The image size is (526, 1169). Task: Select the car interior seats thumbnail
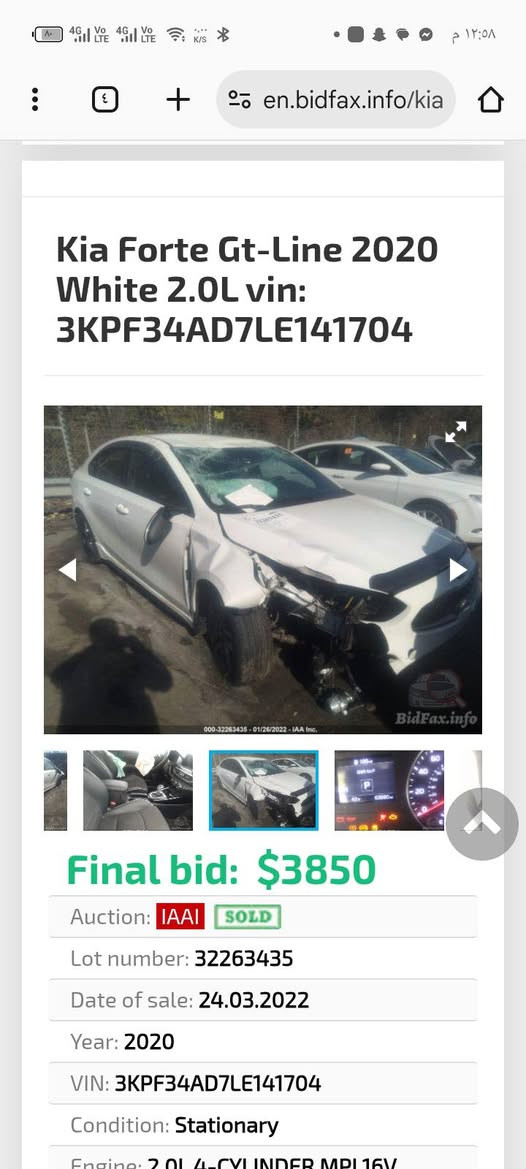(x=138, y=790)
